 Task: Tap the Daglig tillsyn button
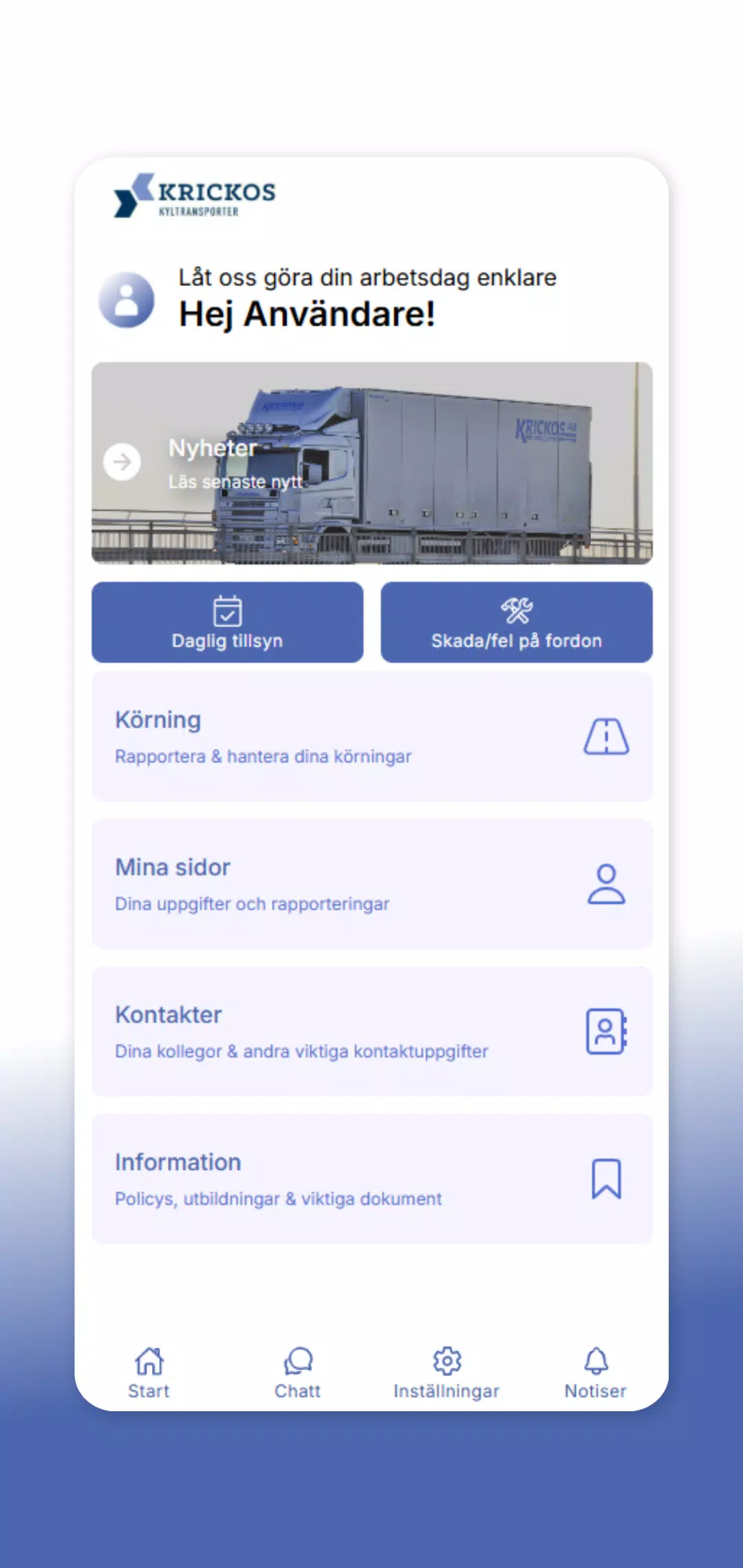[x=227, y=622]
